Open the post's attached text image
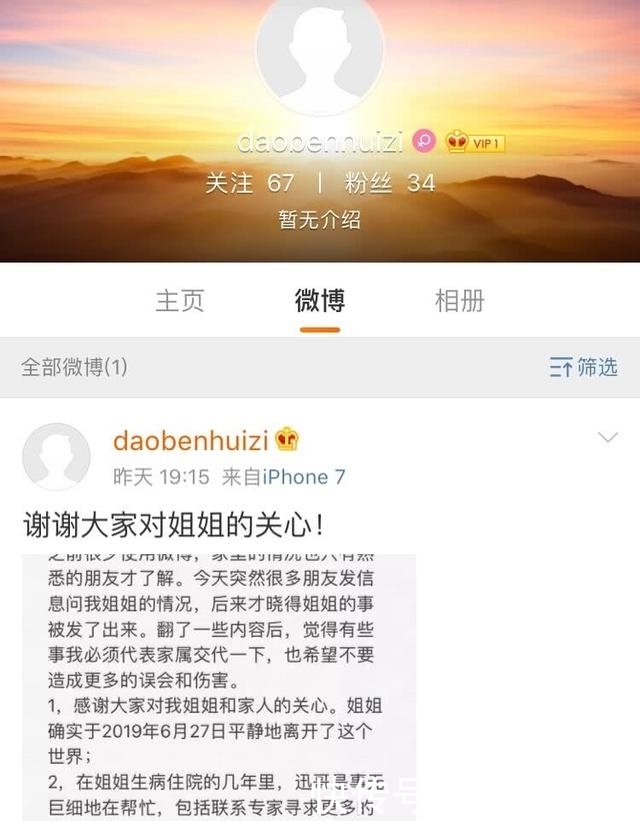This screenshot has width=640, height=821. click(219, 685)
